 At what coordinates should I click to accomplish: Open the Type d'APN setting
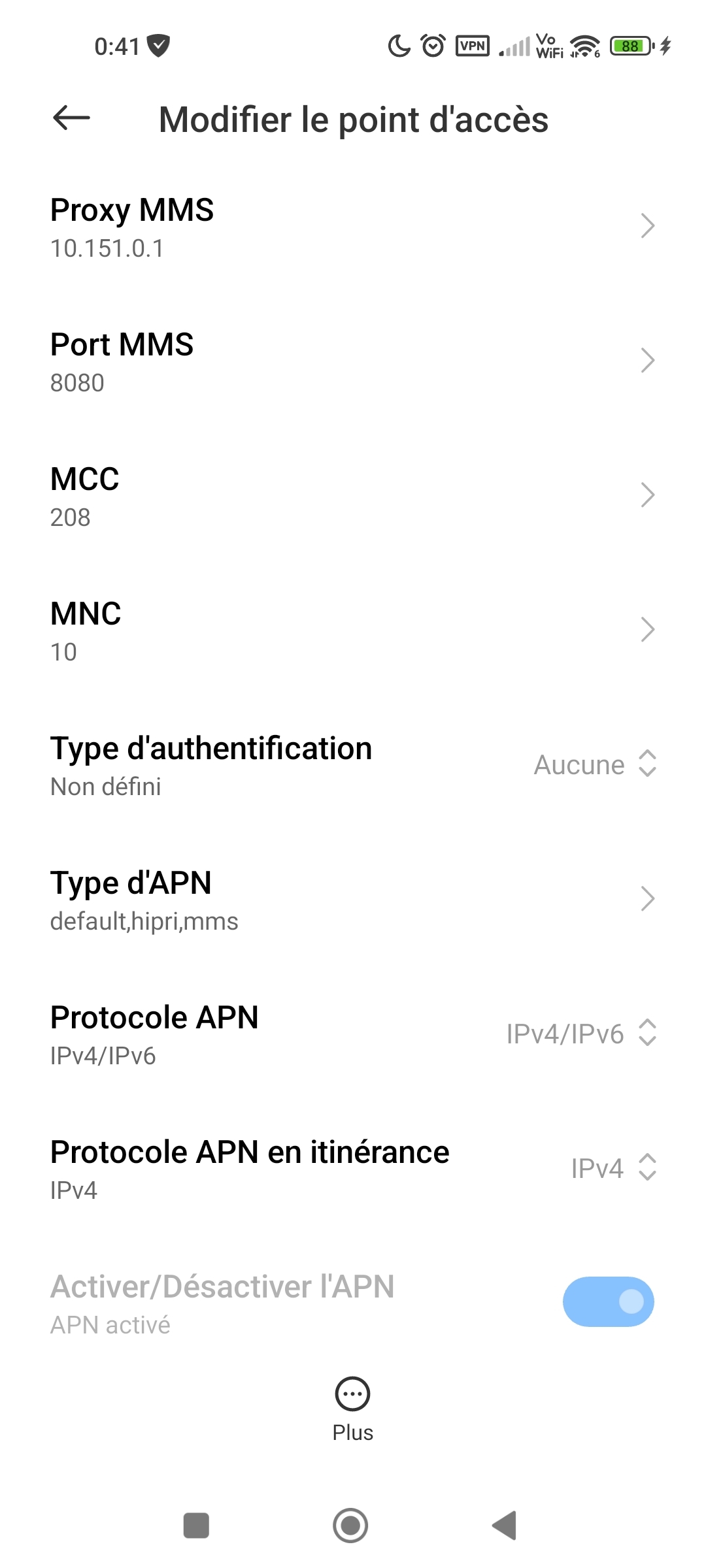pos(353,900)
